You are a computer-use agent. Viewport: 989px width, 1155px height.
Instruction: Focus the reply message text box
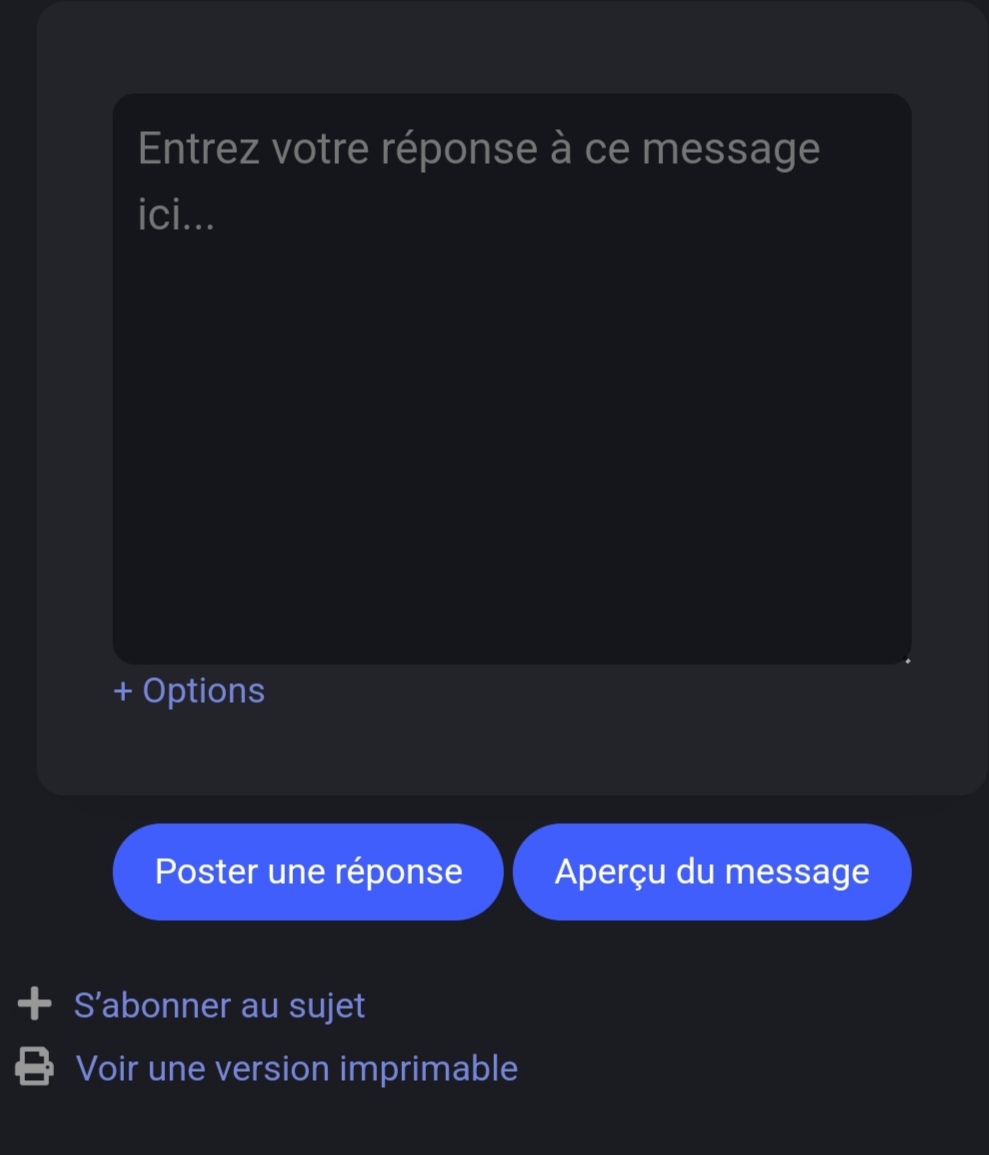coord(511,380)
